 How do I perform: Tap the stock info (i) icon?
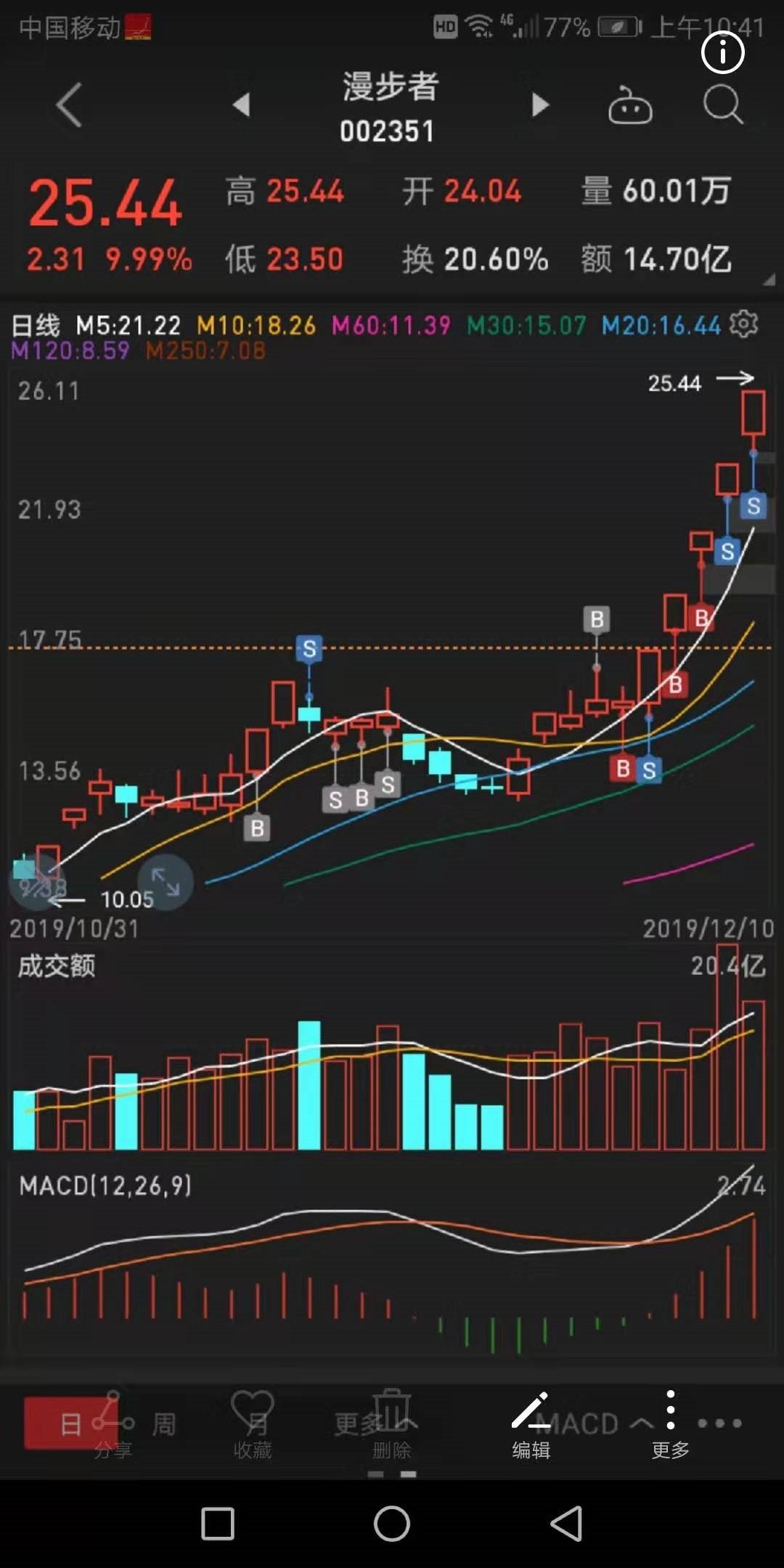(723, 52)
